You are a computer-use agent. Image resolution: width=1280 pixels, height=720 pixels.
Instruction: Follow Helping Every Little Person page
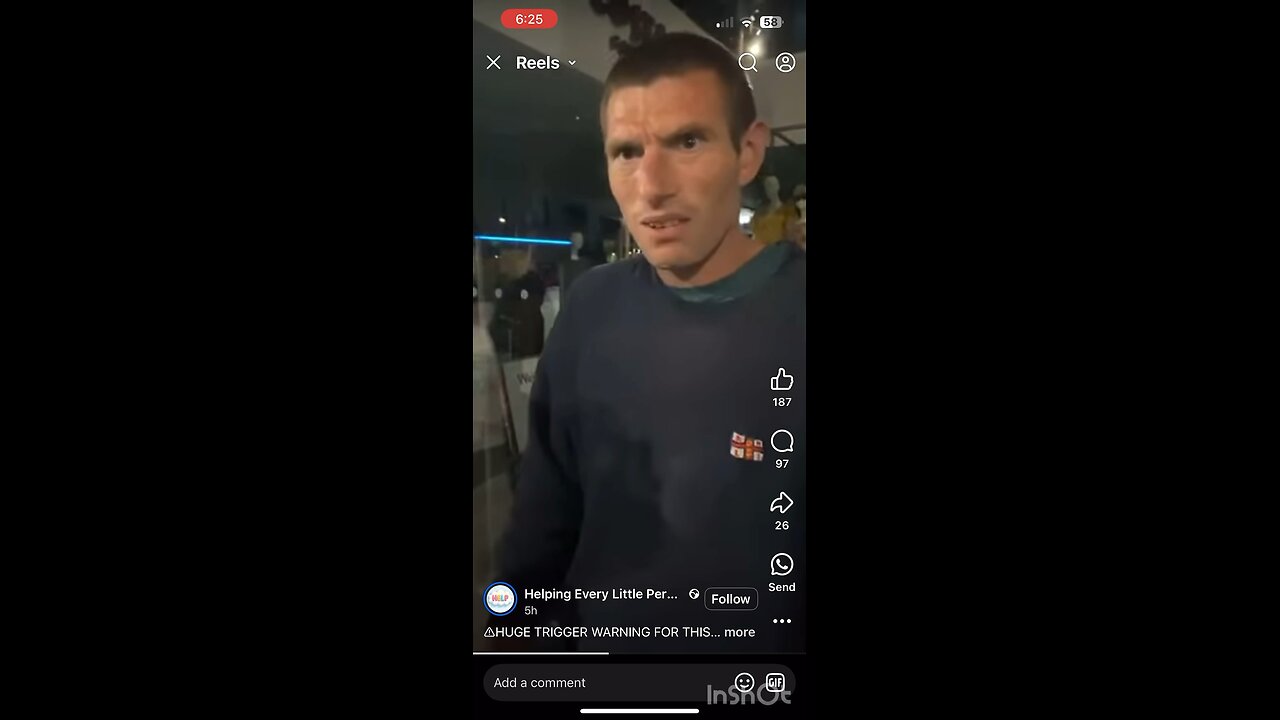[x=730, y=599]
